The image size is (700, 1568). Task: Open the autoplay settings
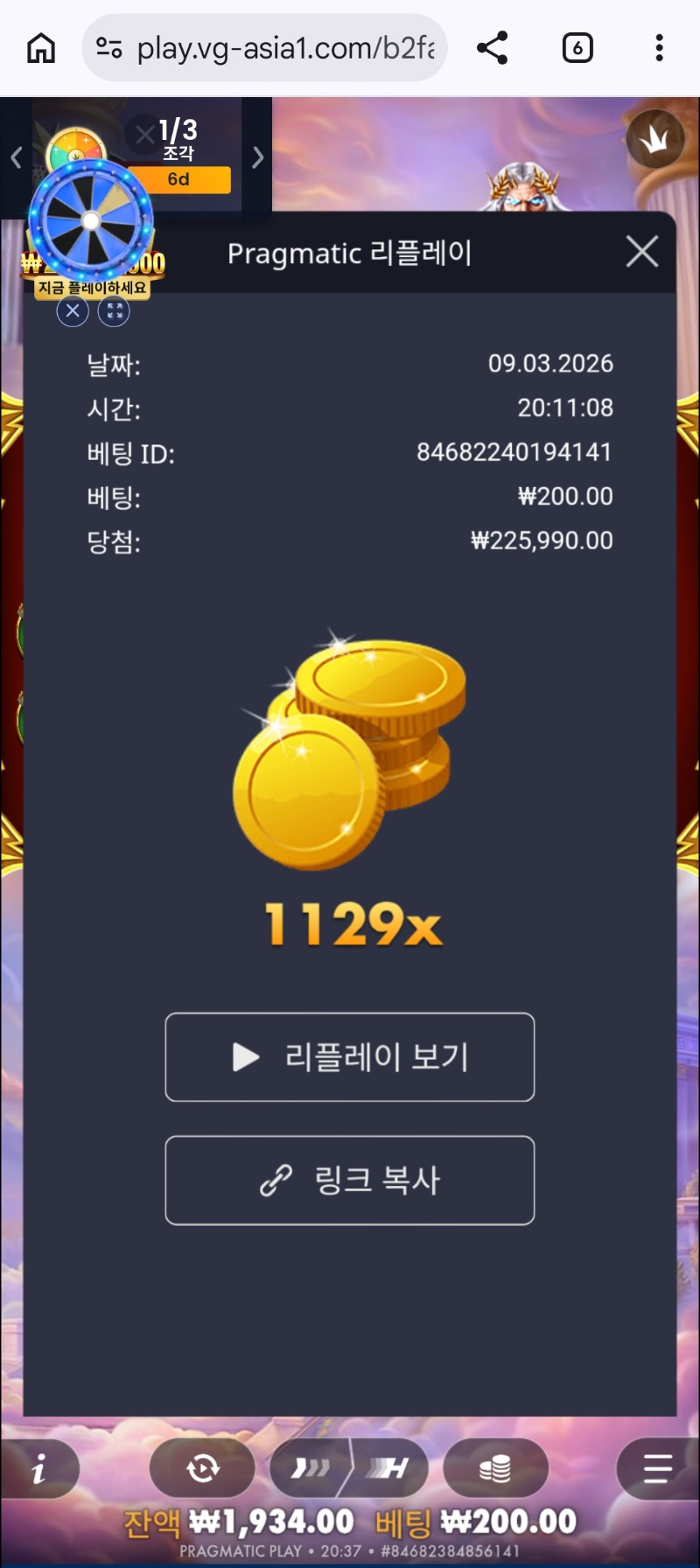click(202, 1468)
